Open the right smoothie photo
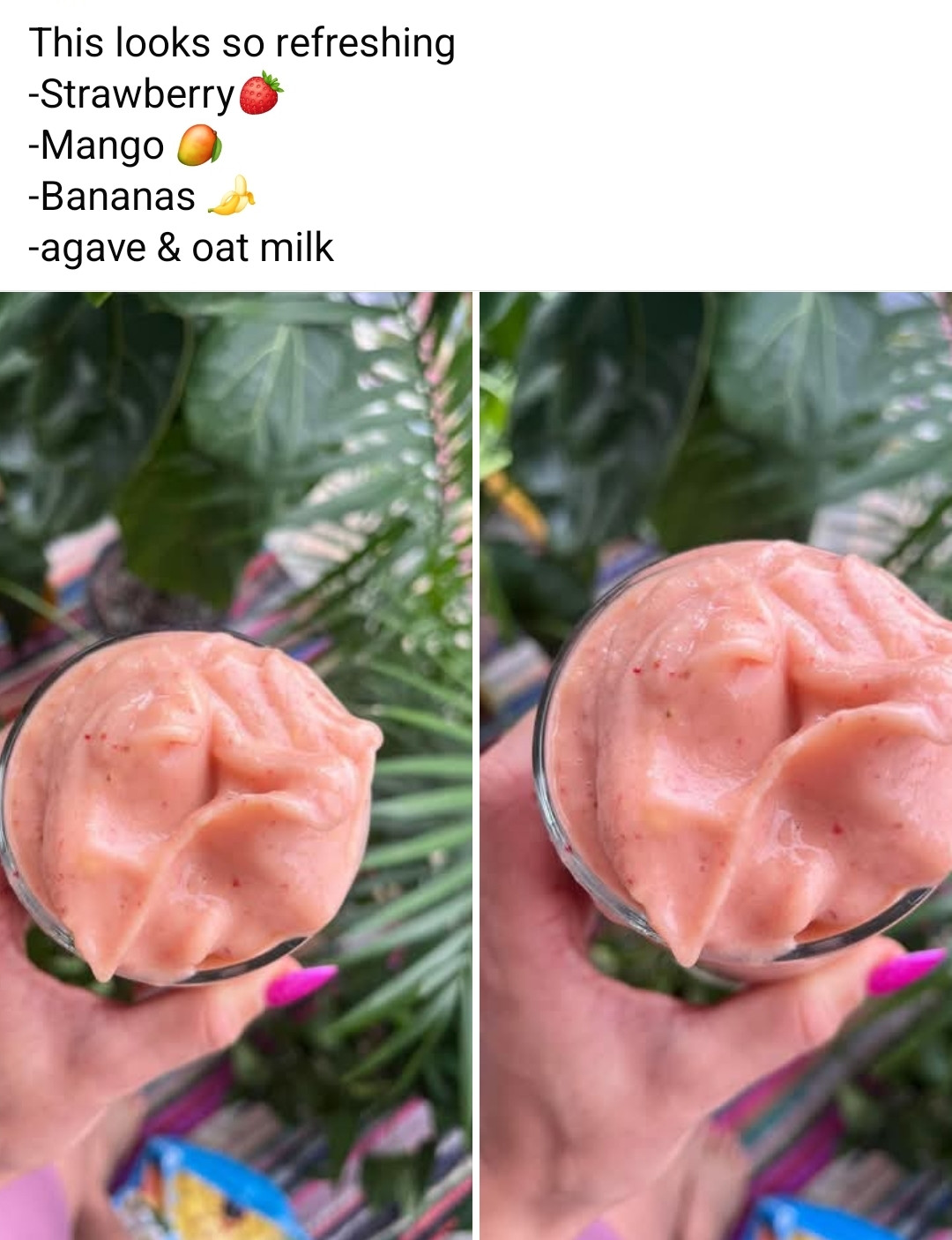Viewport: 952px width, 1240px height. click(x=716, y=766)
